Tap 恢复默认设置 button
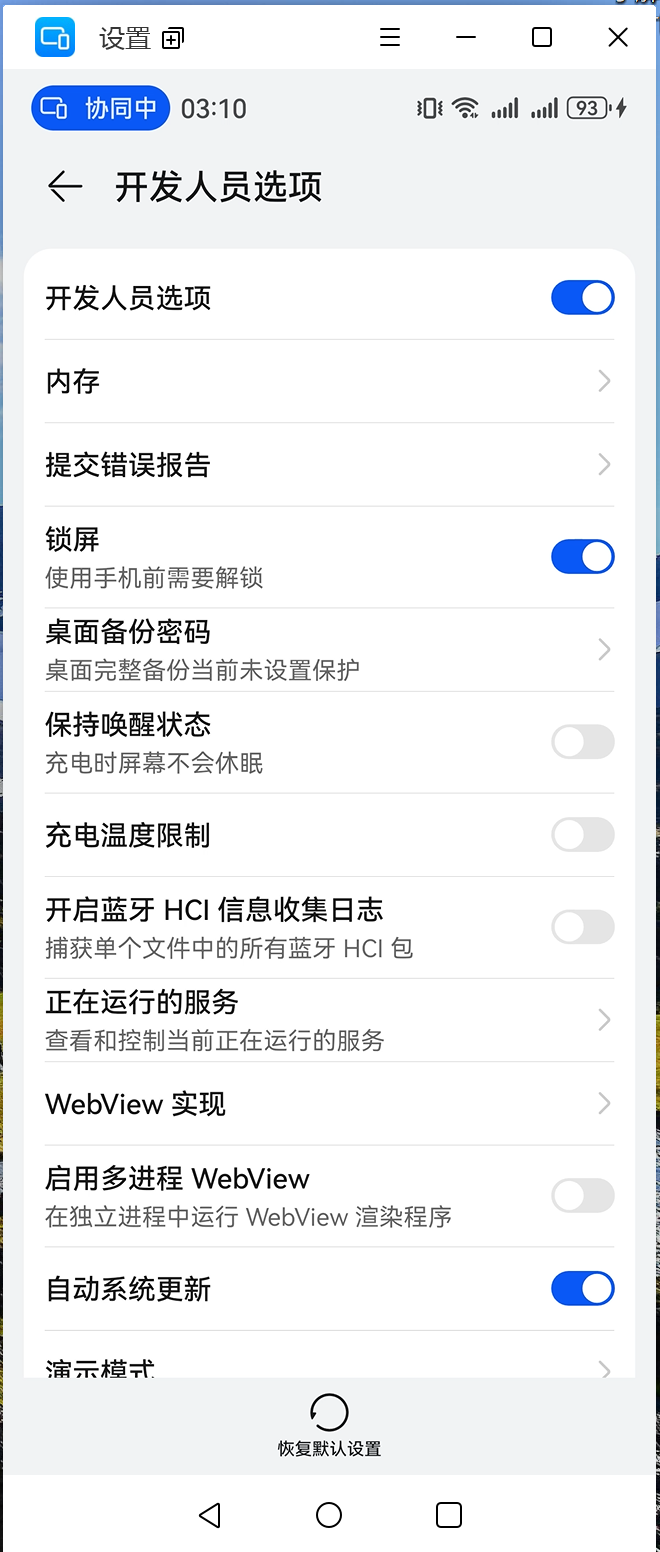Screen dimensions: 660x1552 pos(329,1425)
